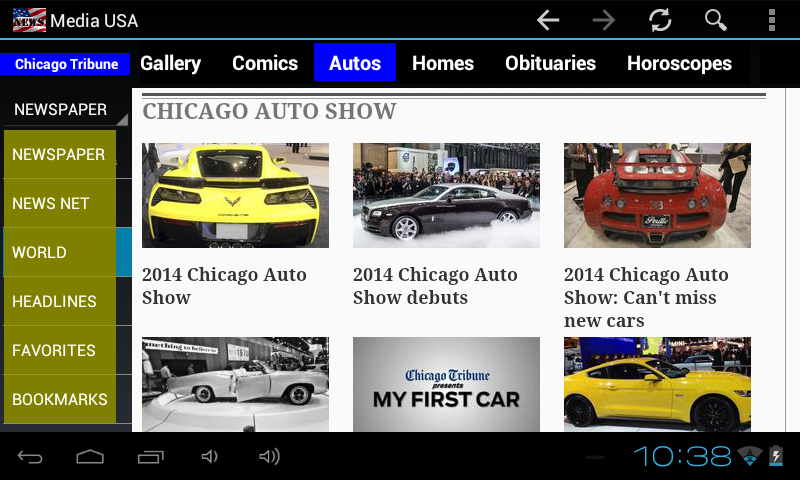
Task: Open BOOKMARKS from dropdown list
Action: [x=60, y=399]
